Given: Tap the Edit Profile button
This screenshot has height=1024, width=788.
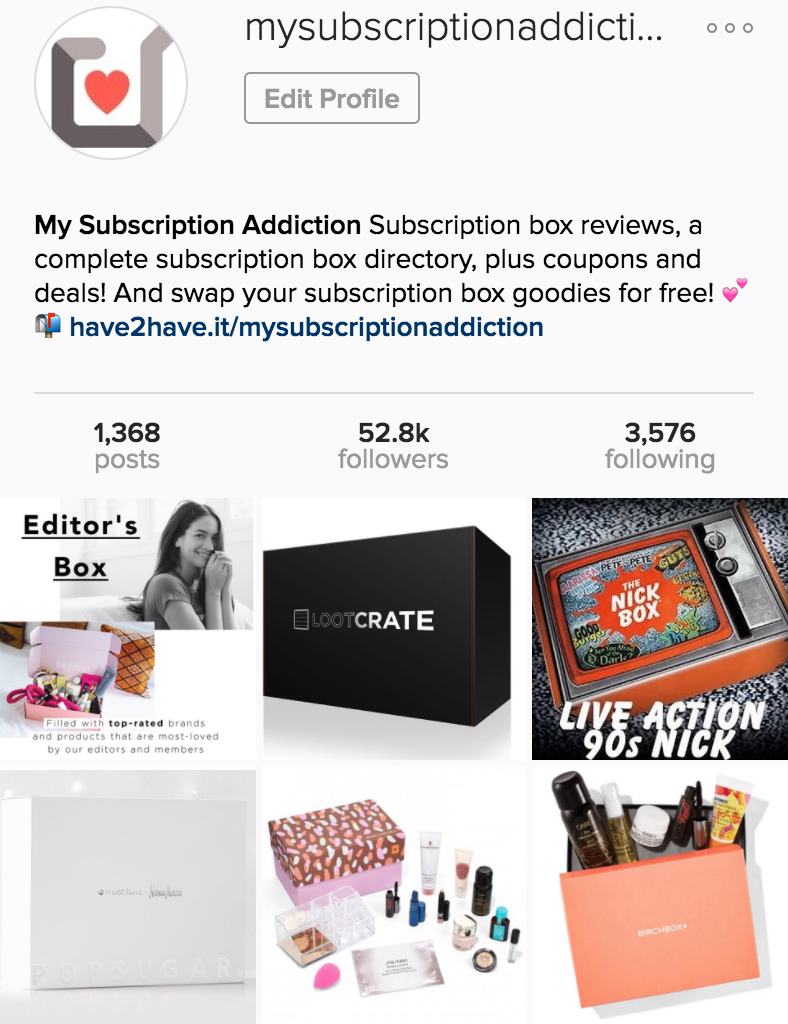Looking at the screenshot, I should (x=331, y=99).
